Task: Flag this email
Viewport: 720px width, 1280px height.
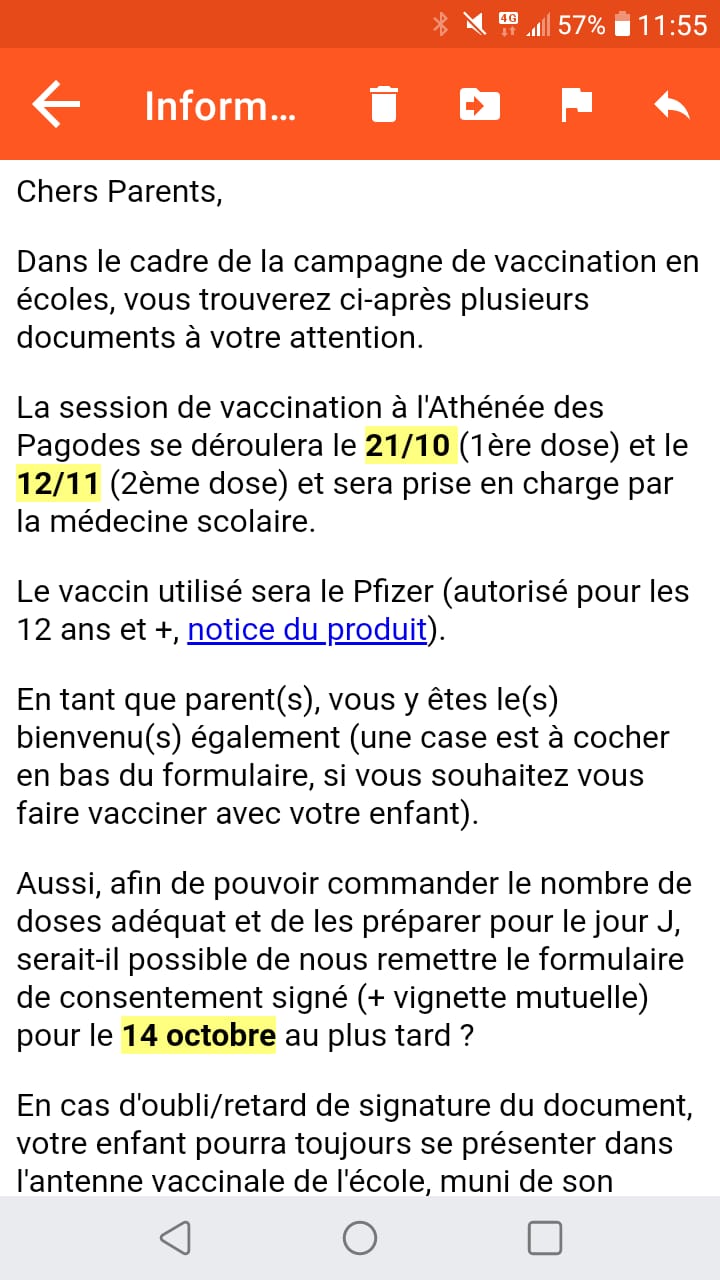Action: click(x=576, y=104)
